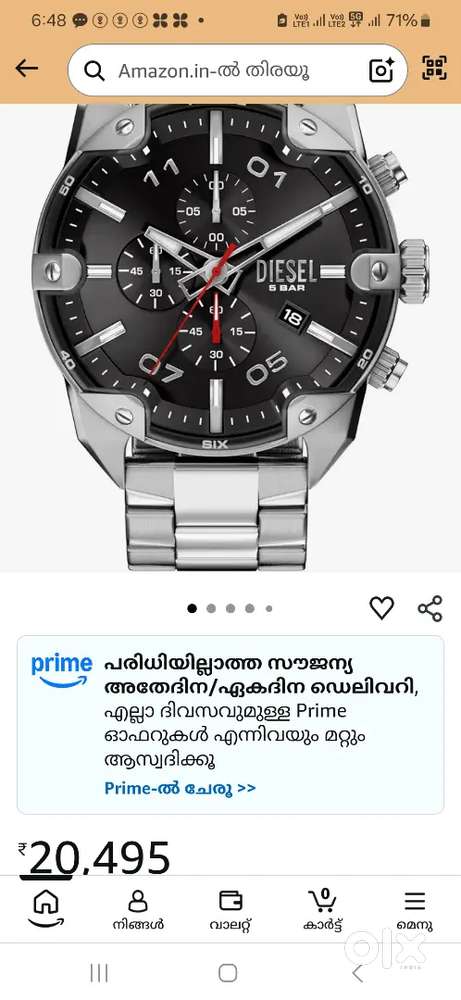The width and height of the screenshot is (461, 1000).
Task: Follow the Prime-ൽ ചേരൂ link
Action: (180, 788)
